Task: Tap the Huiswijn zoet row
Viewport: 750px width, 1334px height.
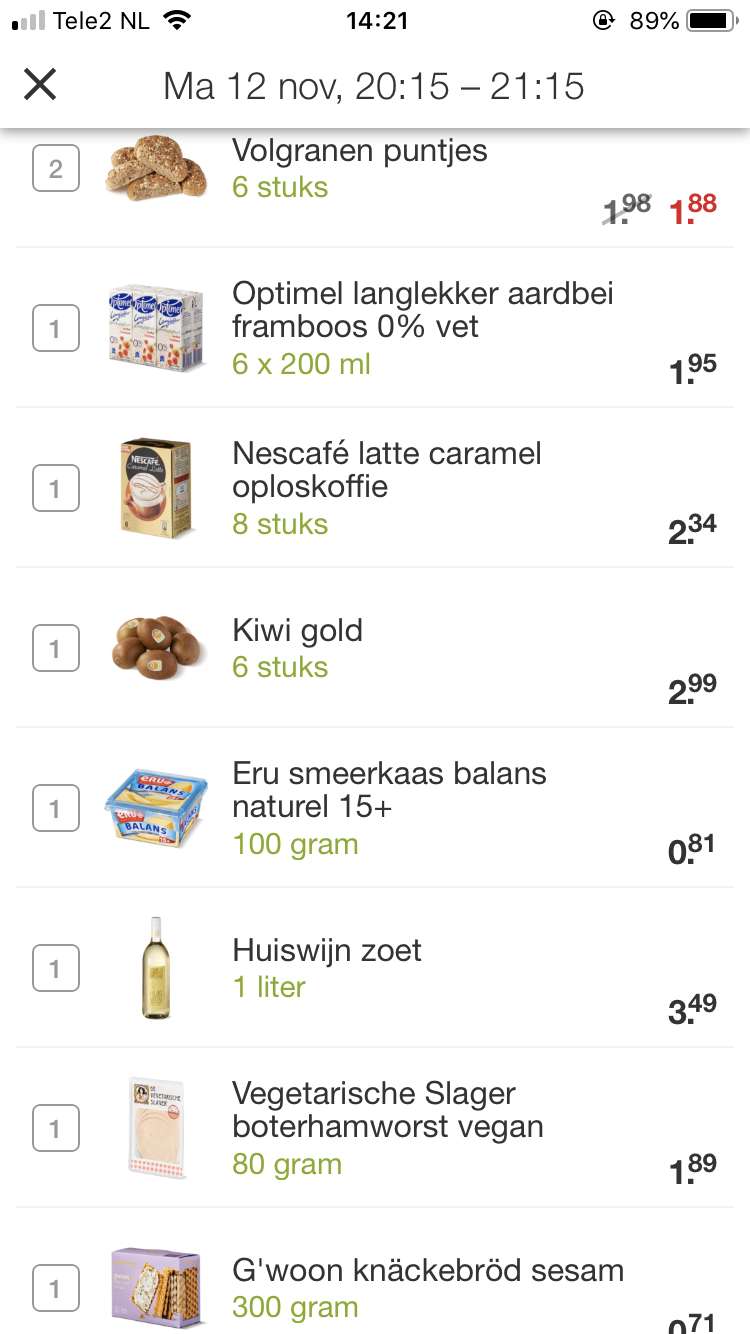Action: [x=375, y=968]
